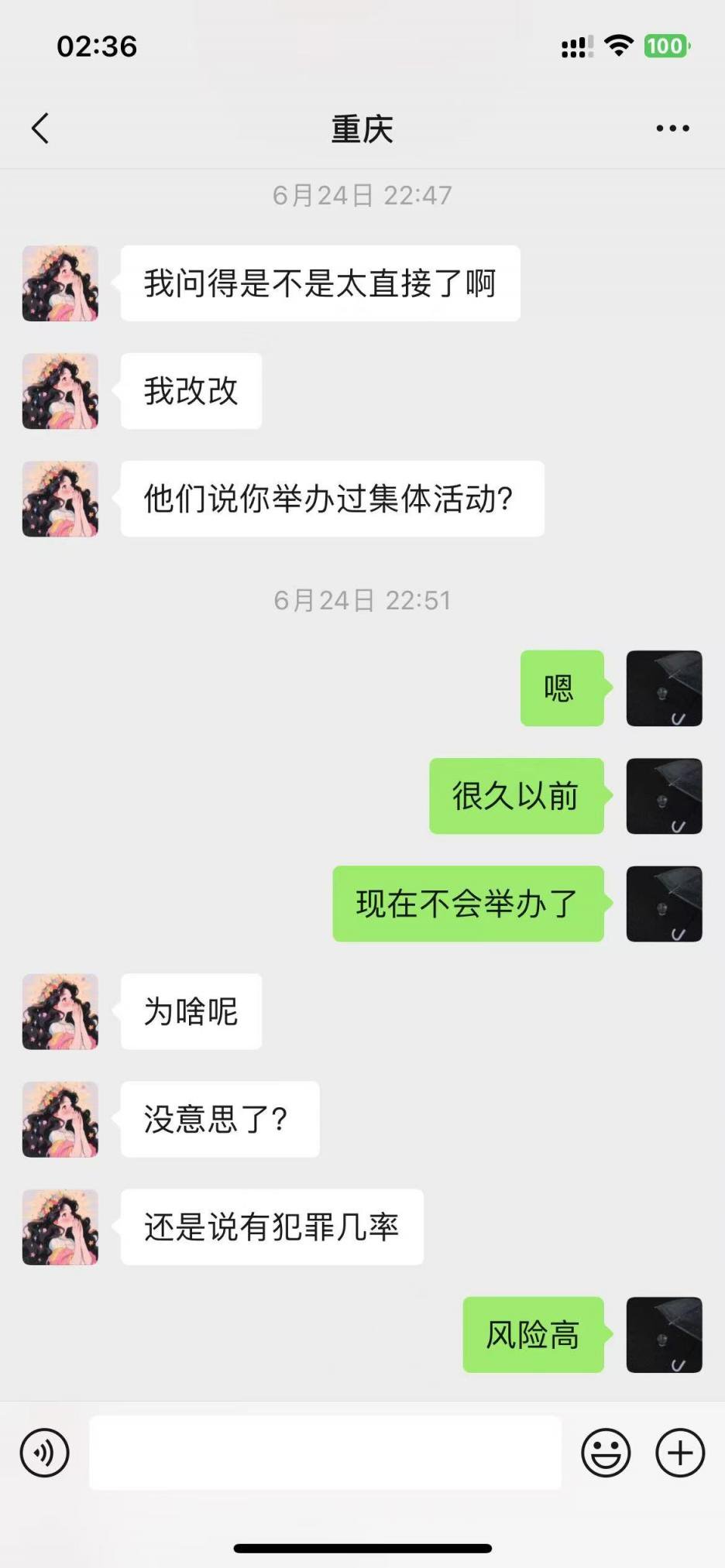Switch to voice message input
Image resolution: width=725 pixels, height=1568 pixels.
45,1453
